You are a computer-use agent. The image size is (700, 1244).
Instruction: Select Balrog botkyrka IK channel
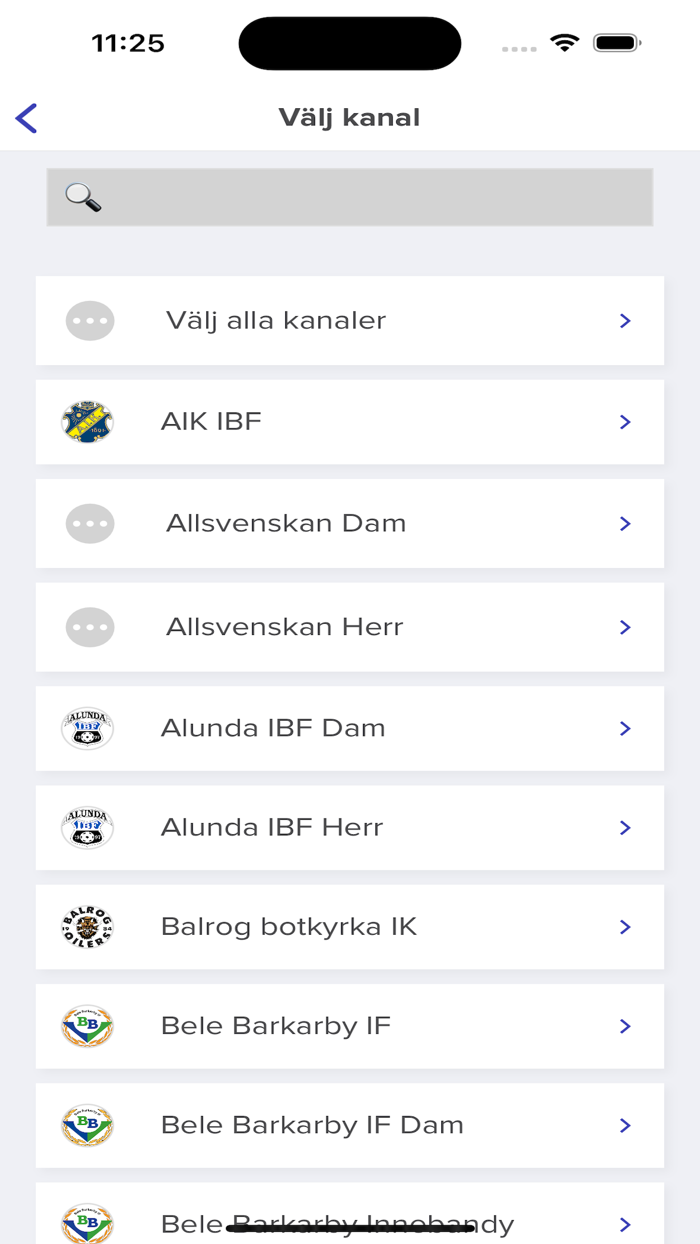[x=350, y=927]
